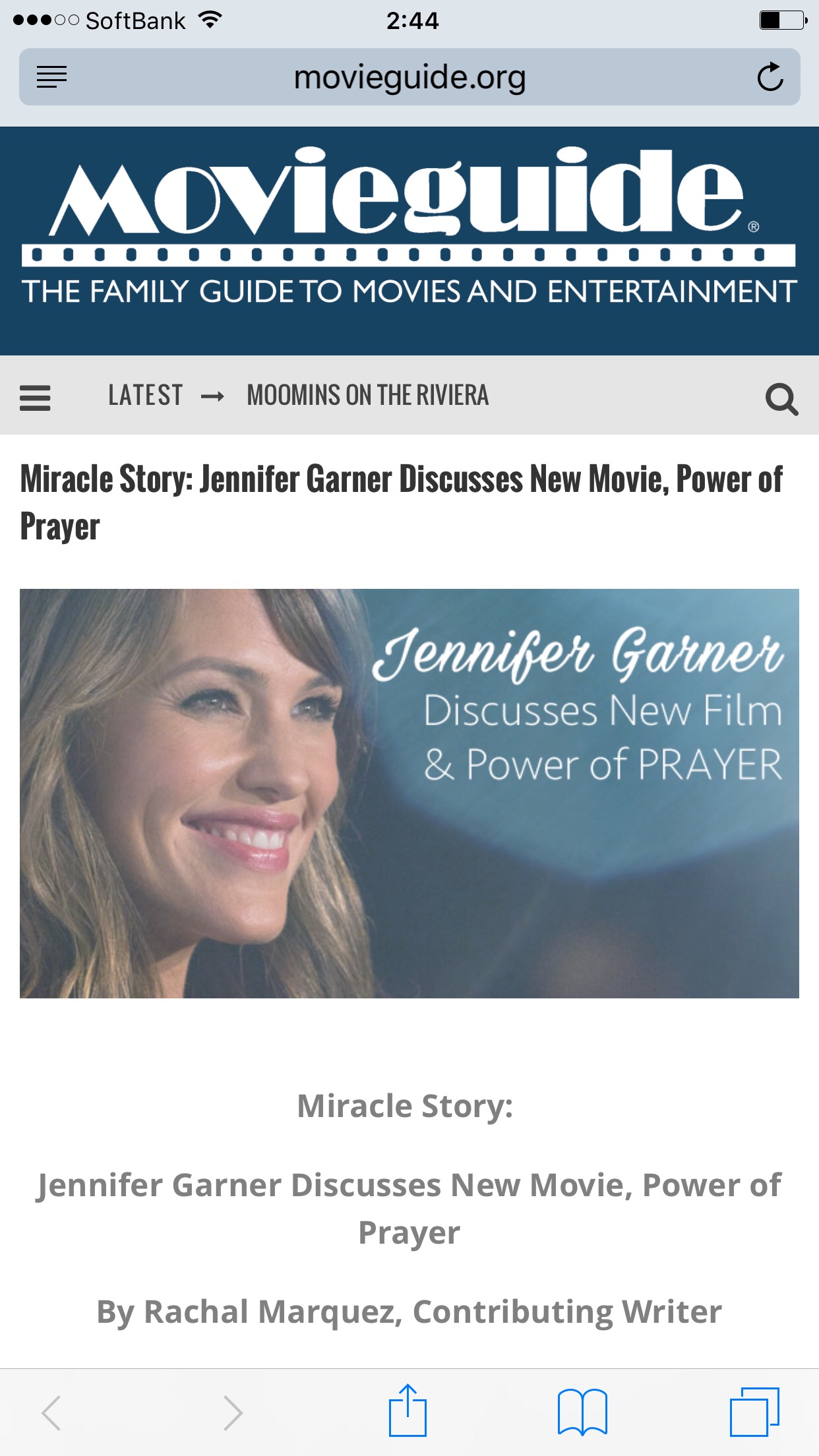Open latest item Moomins on the Riviera
The height and width of the screenshot is (1456, 819).
[367, 396]
